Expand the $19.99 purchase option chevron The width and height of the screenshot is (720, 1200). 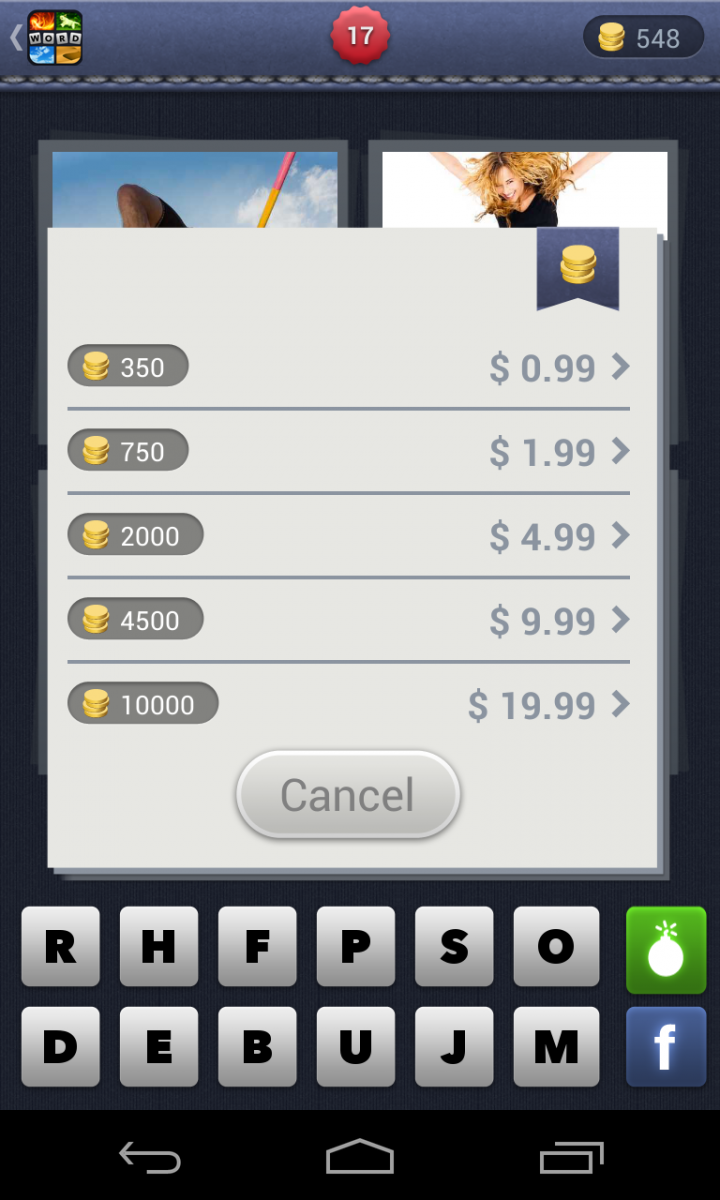point(622,705)
